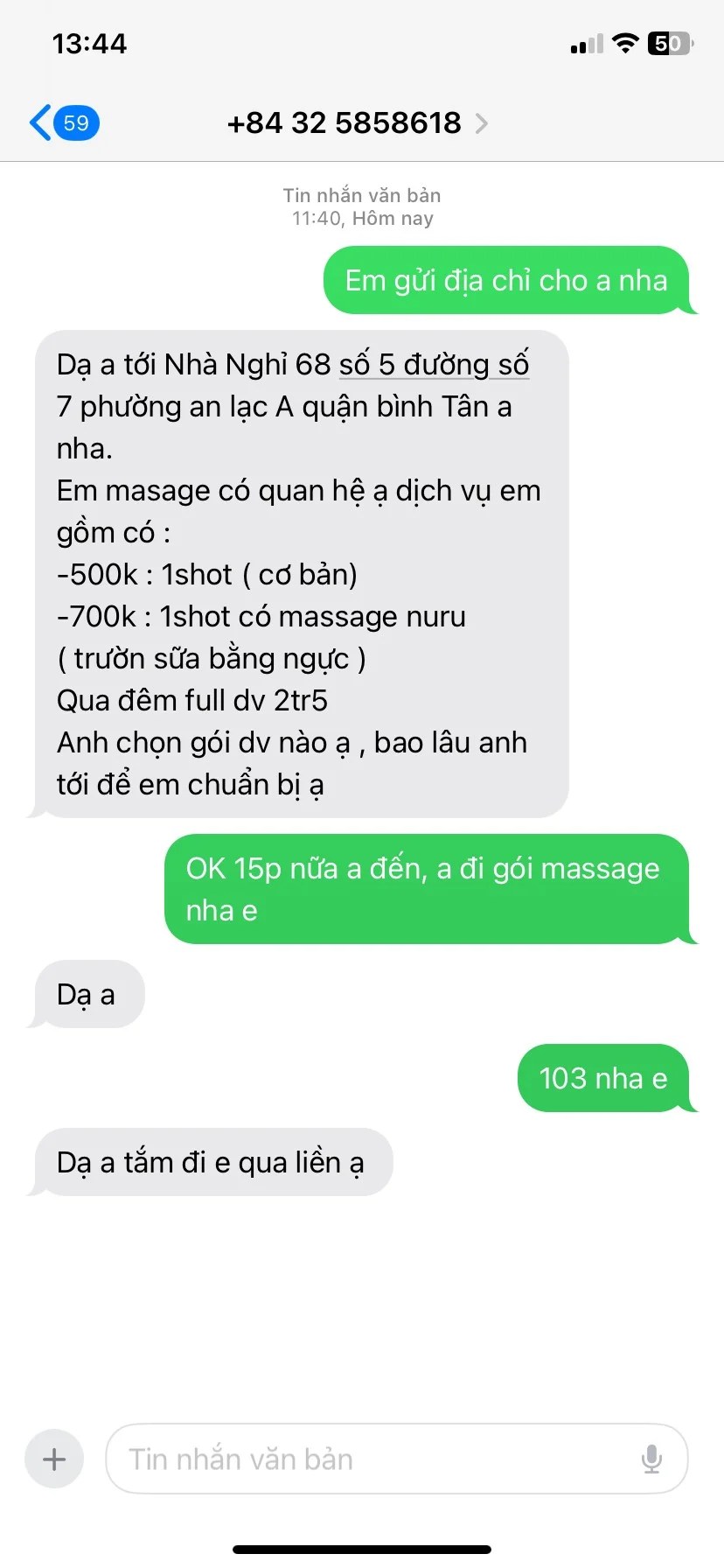Image resolution: width=724 pixels, height=1568 pixels.
Task: Tap the plus attachment button
Action: pyautogui.click(x=54, y=1459)
